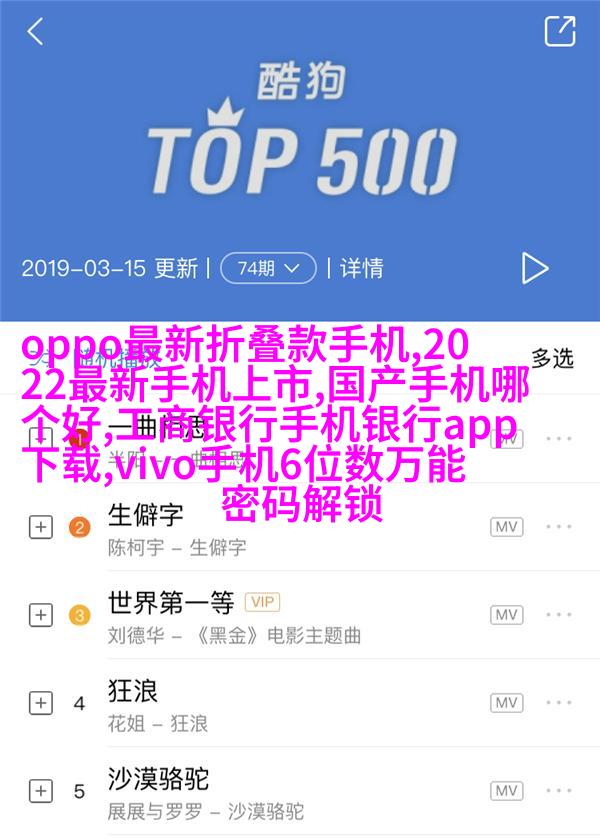Image resolution: width=600 pixels, height=839 pixels.
Task: Share the TOP 500 chart
Action: click(x=559, y=31)
